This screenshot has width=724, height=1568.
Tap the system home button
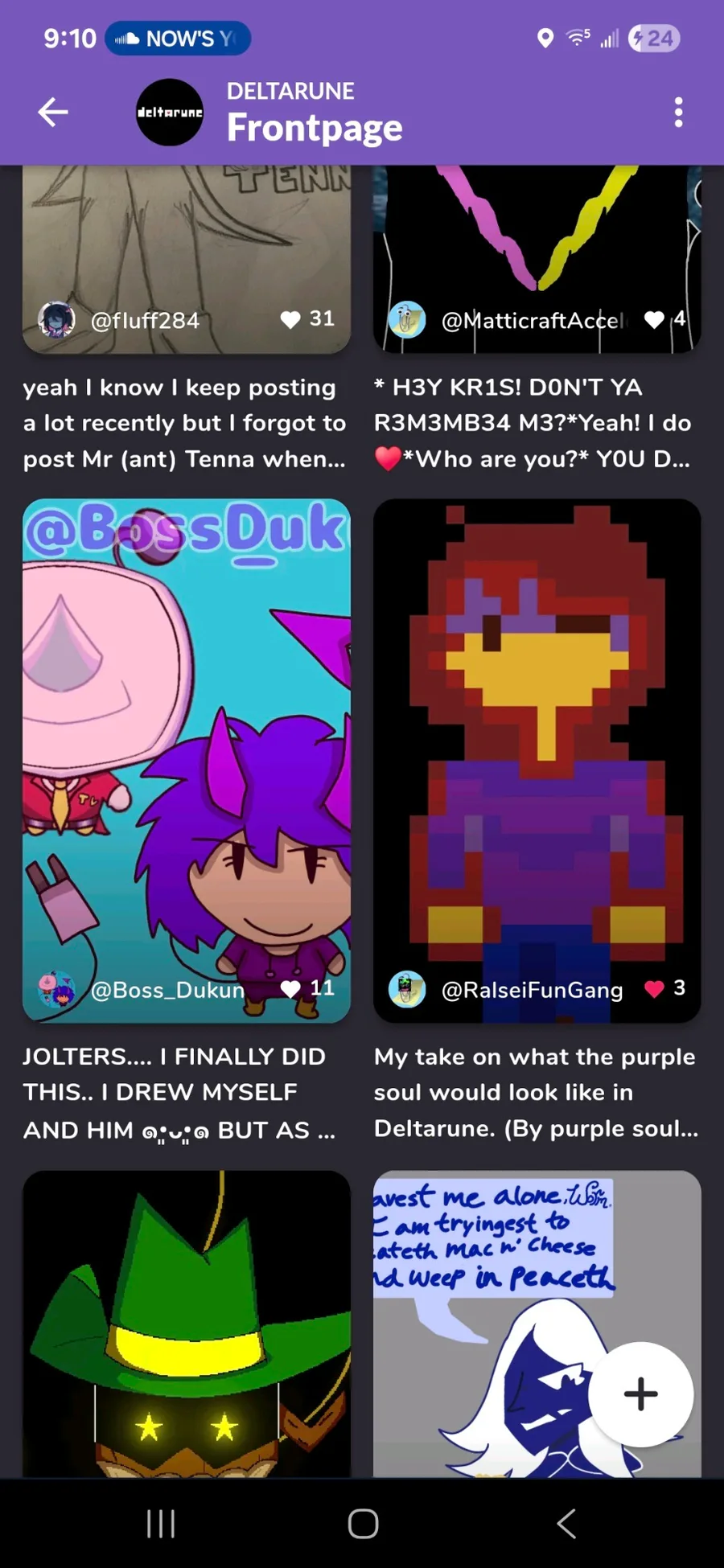[x=363, y=1523]
